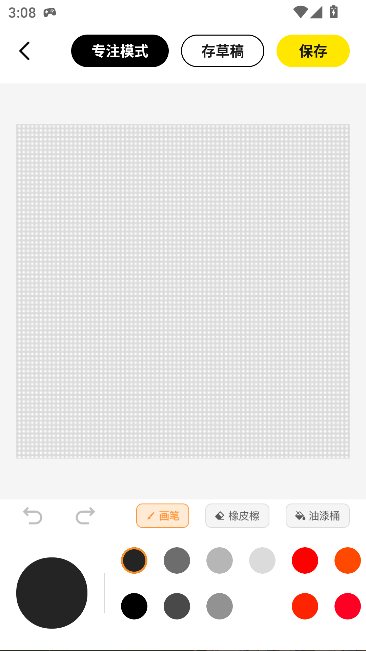Go back with the top-left arrow
The image size is (366, 651).
point(24,51)
